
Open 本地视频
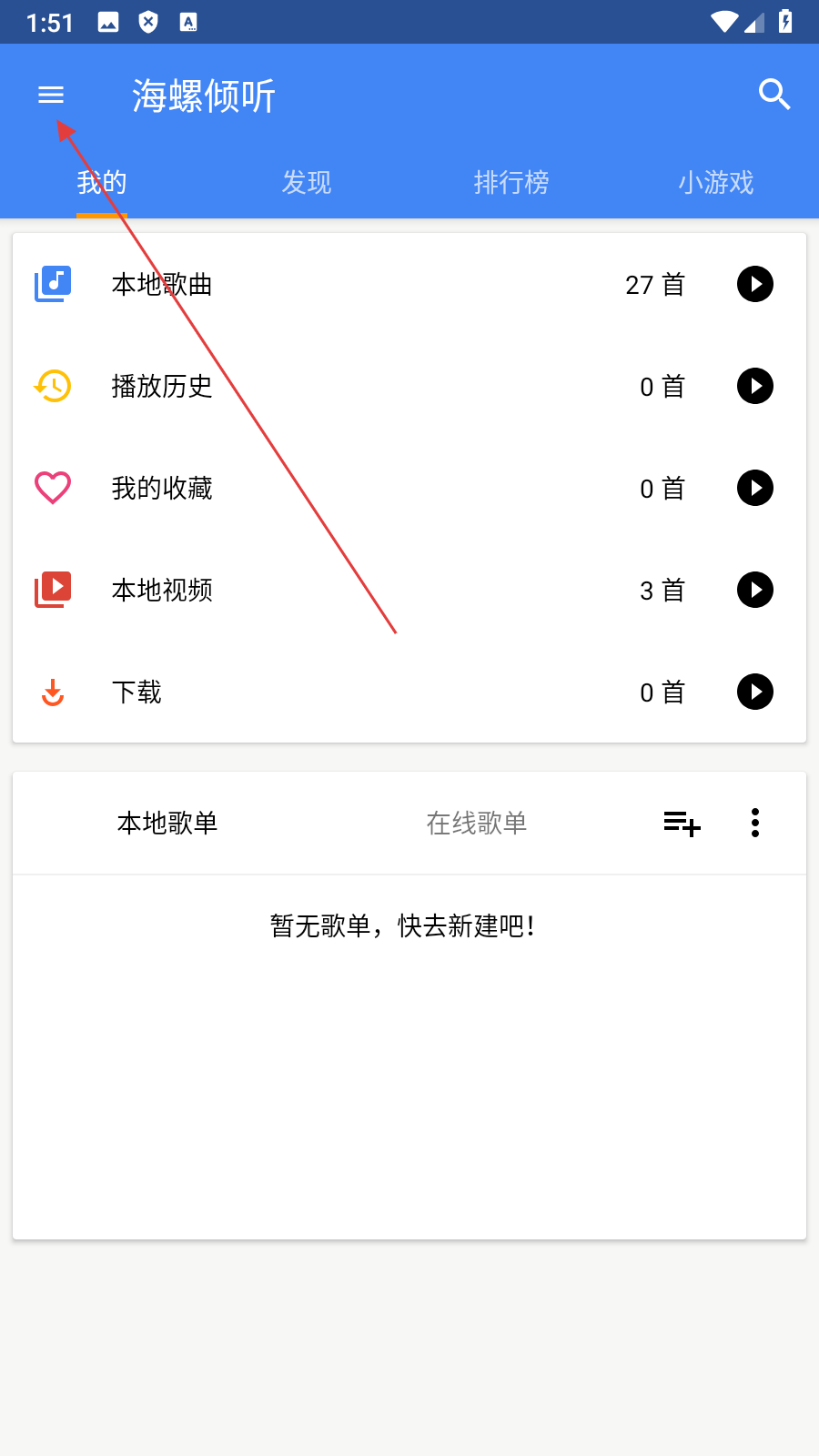[409, 590]
